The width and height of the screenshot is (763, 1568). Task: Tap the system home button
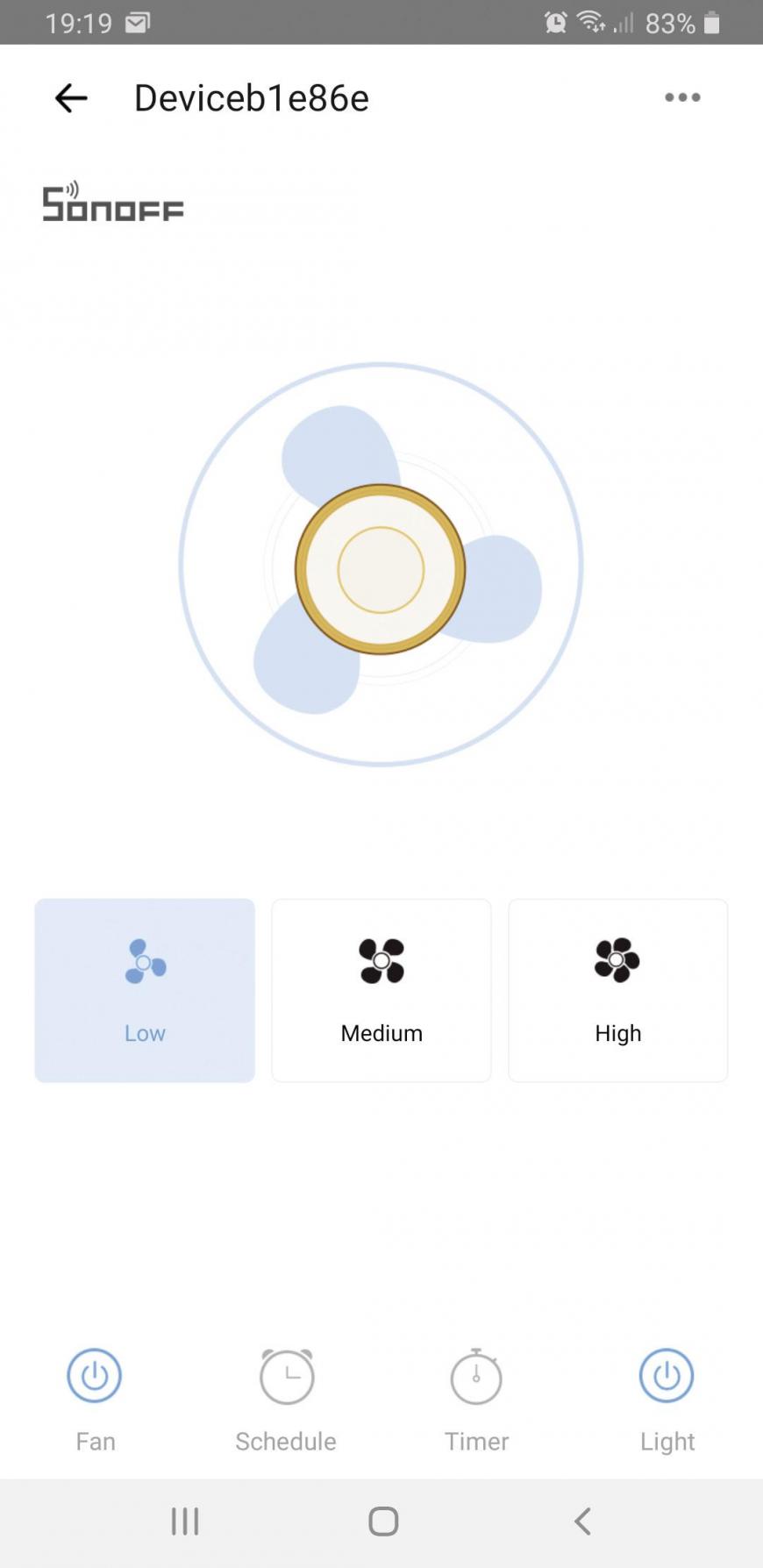383,1521
